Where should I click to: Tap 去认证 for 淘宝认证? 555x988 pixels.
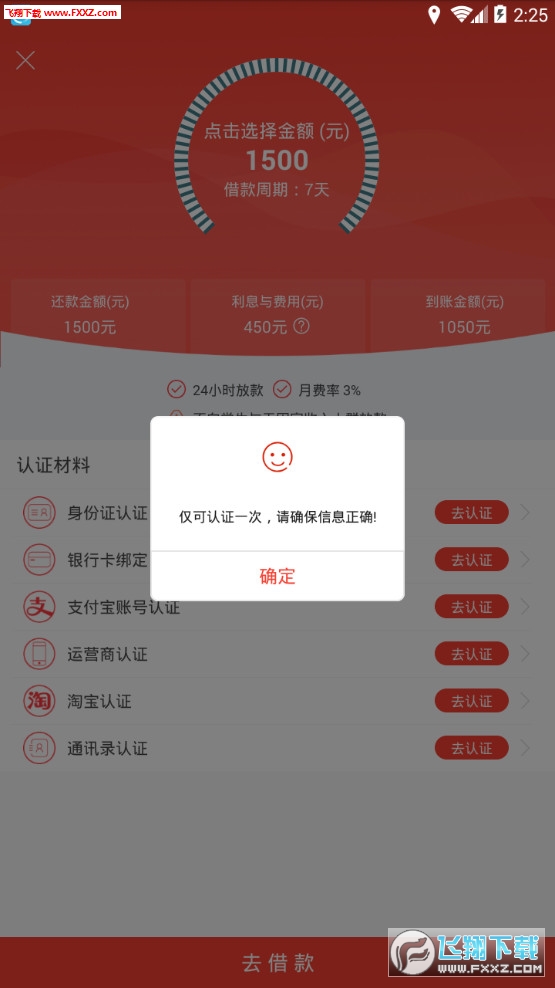pyautogui.click(x=471, y=701)
